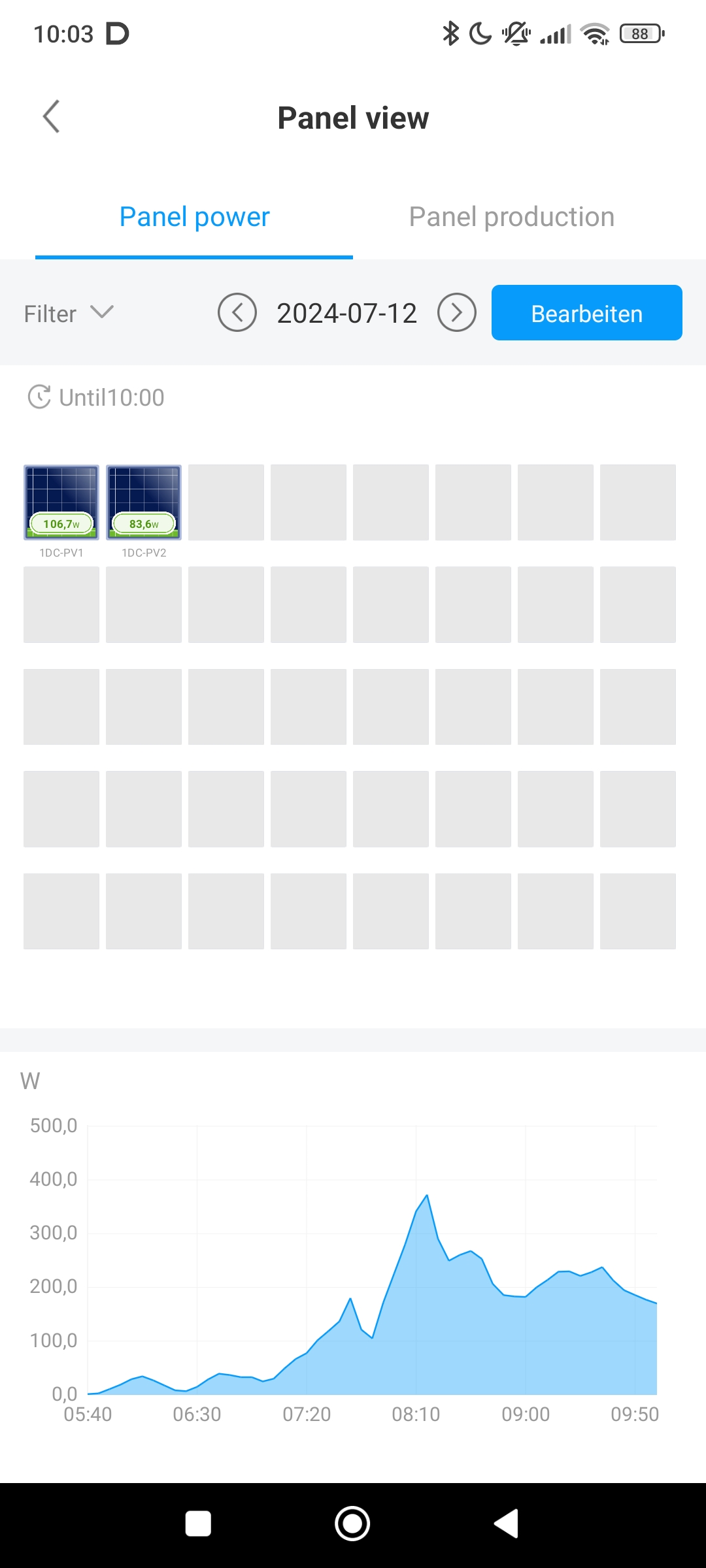This screenshot has height=1568, width=706.
Task: Tap the system home button
Action: [x=352, y=1524]
